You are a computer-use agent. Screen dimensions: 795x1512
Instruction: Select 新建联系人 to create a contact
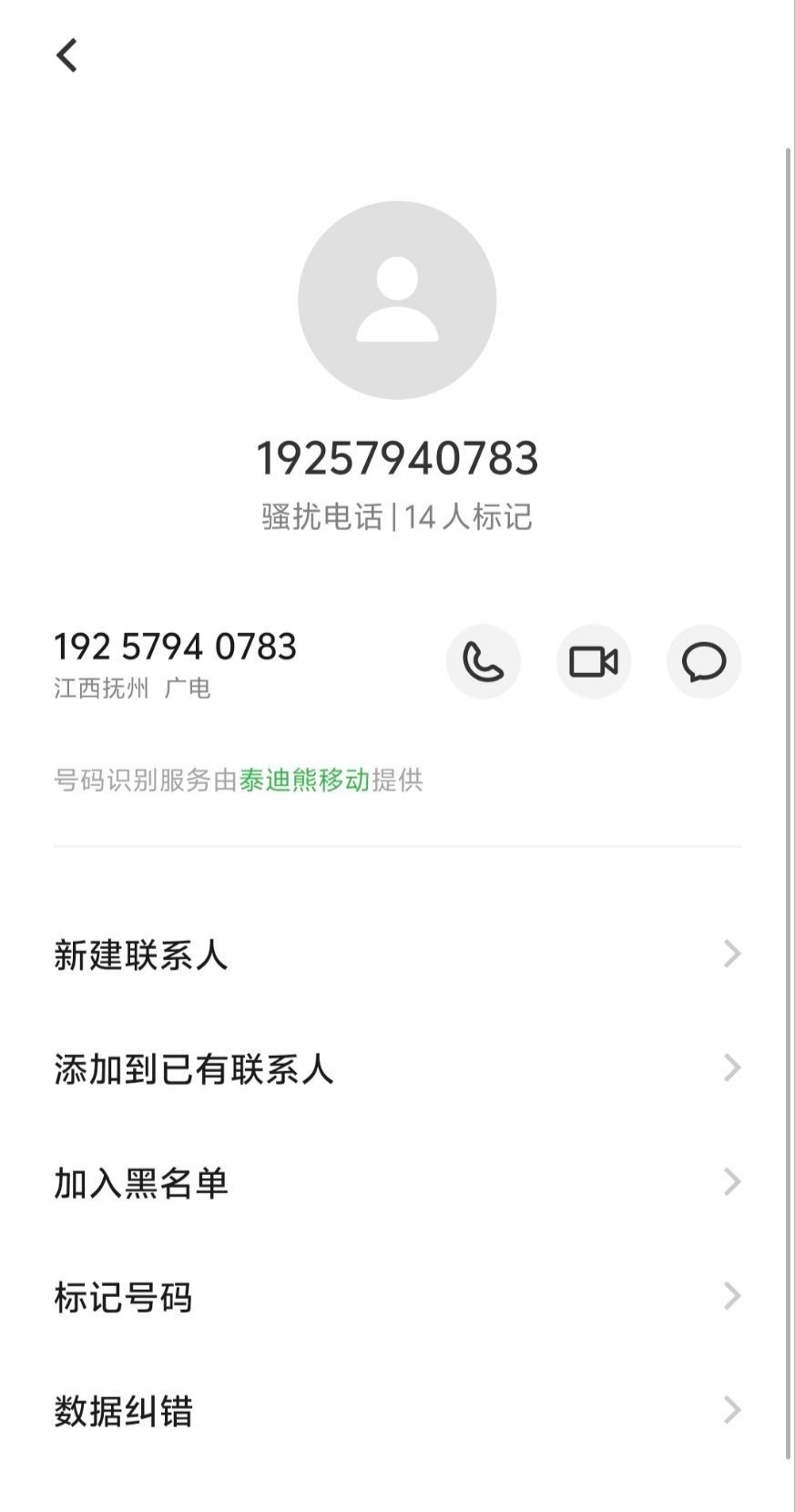tap(397, 955)
